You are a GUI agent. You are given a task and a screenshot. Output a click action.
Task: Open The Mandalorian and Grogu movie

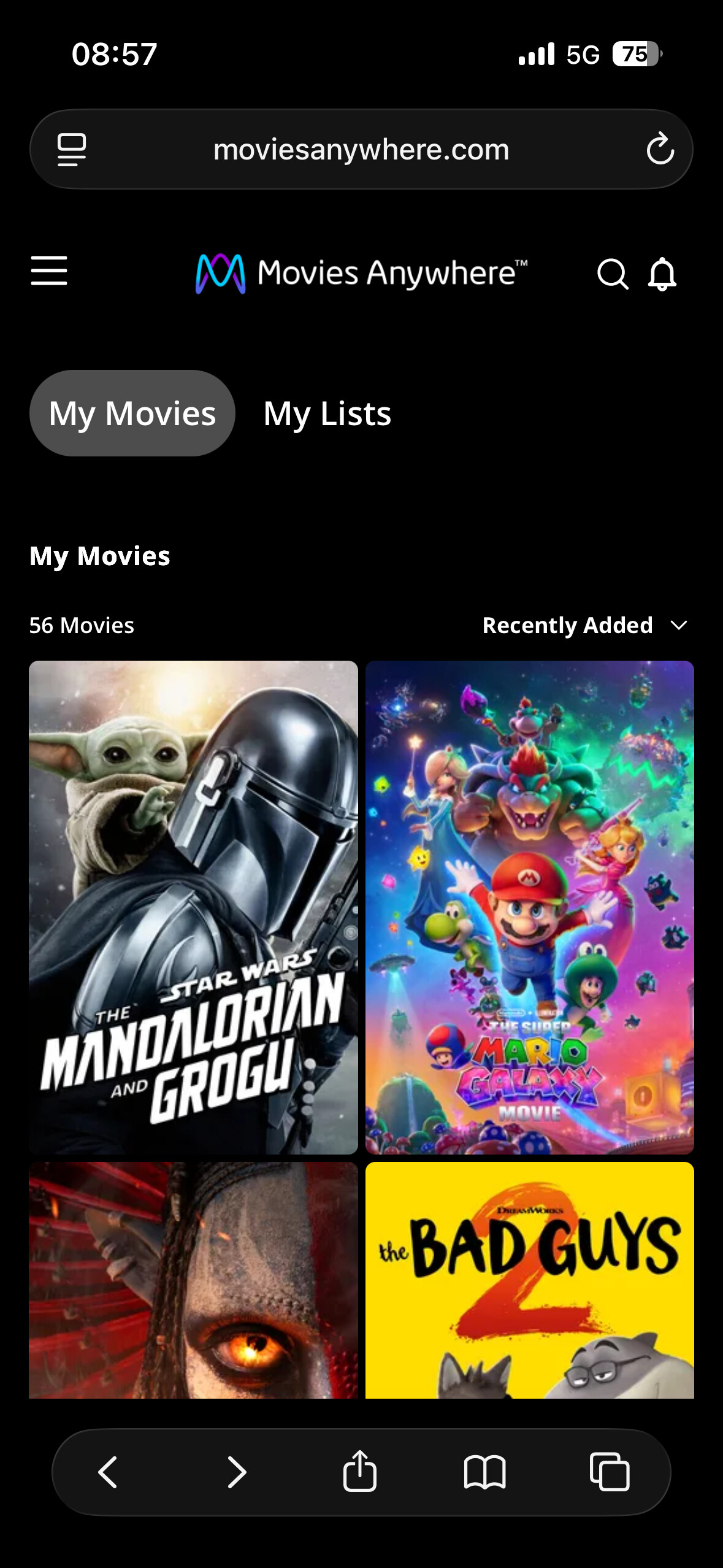193,907
